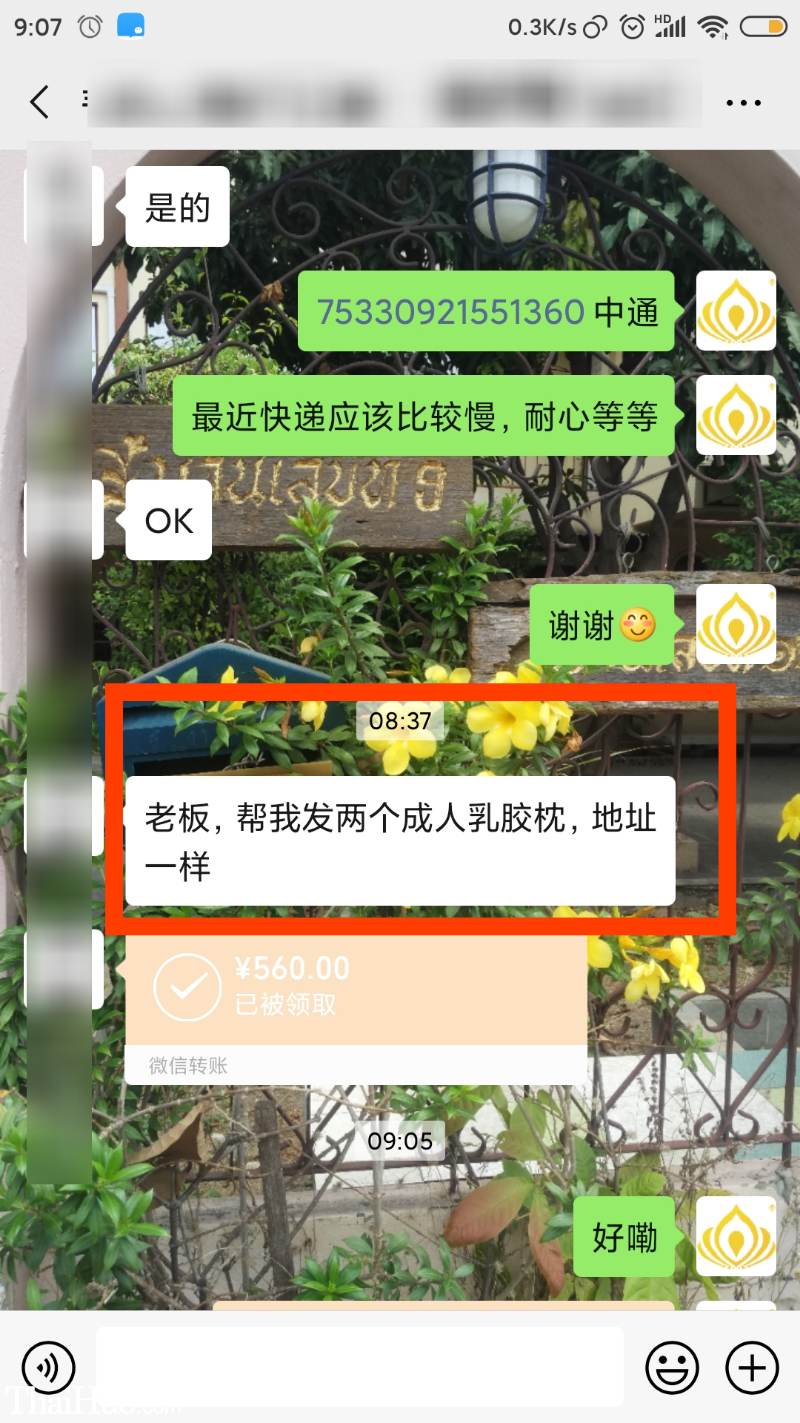Screen dimensions: 800x1423
Task: Open sender avatar beside 好嘞 message
Action: pos(736,1236)
